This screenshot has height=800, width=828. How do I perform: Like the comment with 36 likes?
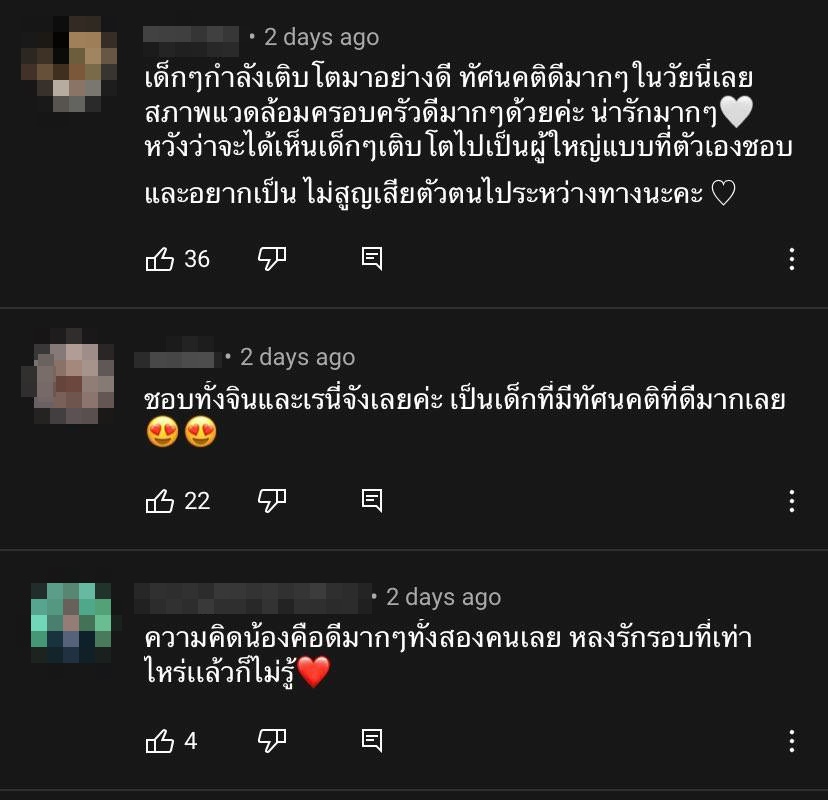(160, 259)
